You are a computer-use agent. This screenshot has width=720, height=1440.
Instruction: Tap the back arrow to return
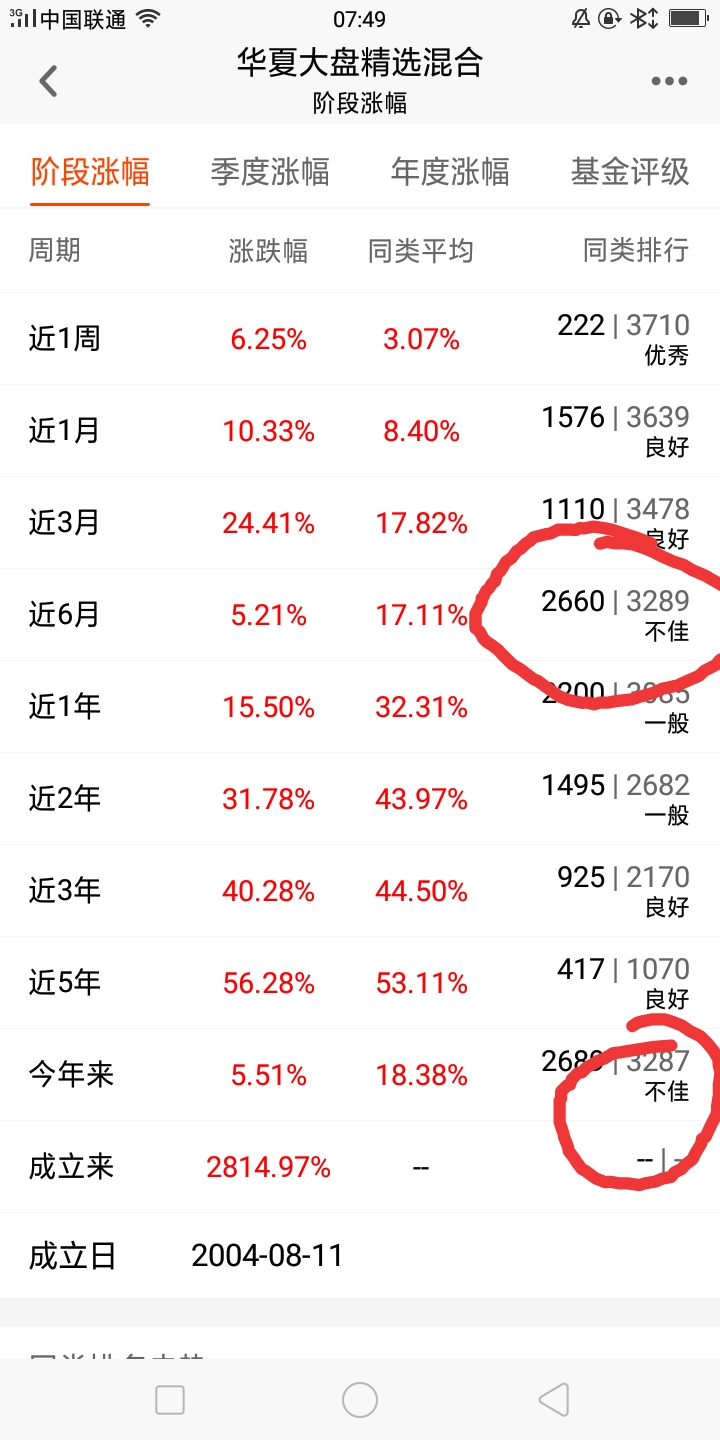tap(47, 80)
